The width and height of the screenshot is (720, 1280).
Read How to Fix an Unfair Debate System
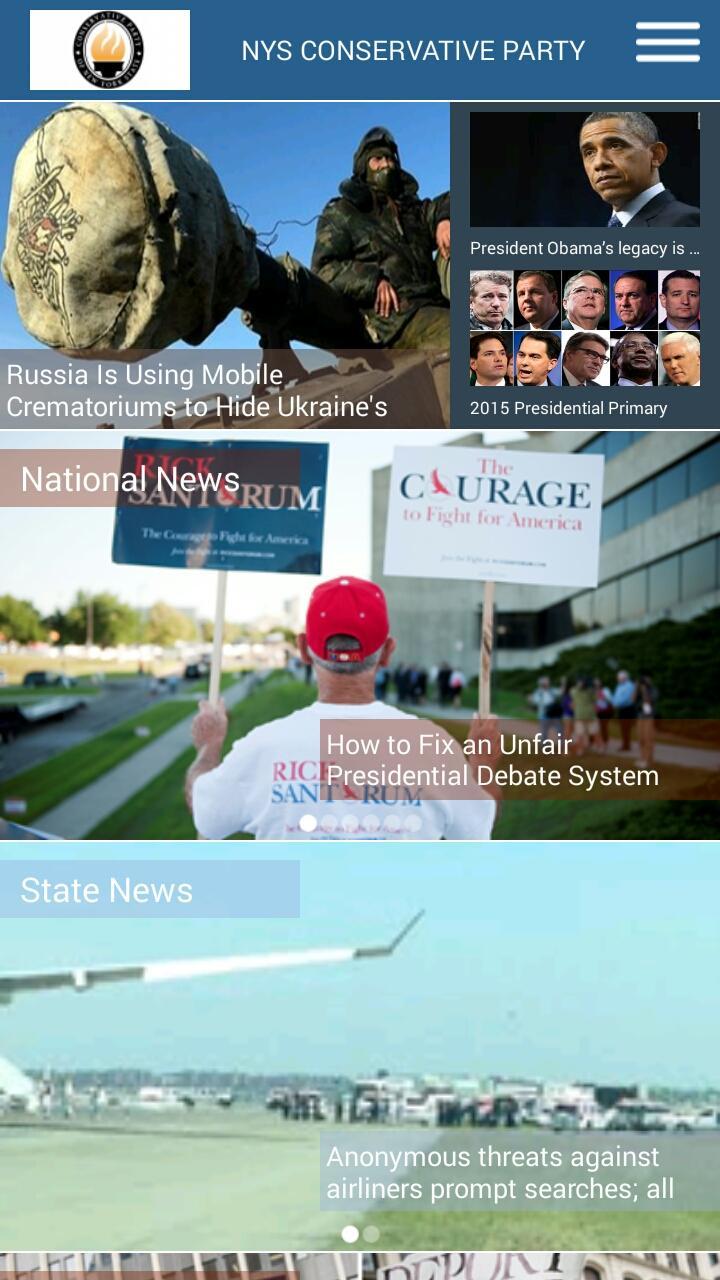pos(492,760)
